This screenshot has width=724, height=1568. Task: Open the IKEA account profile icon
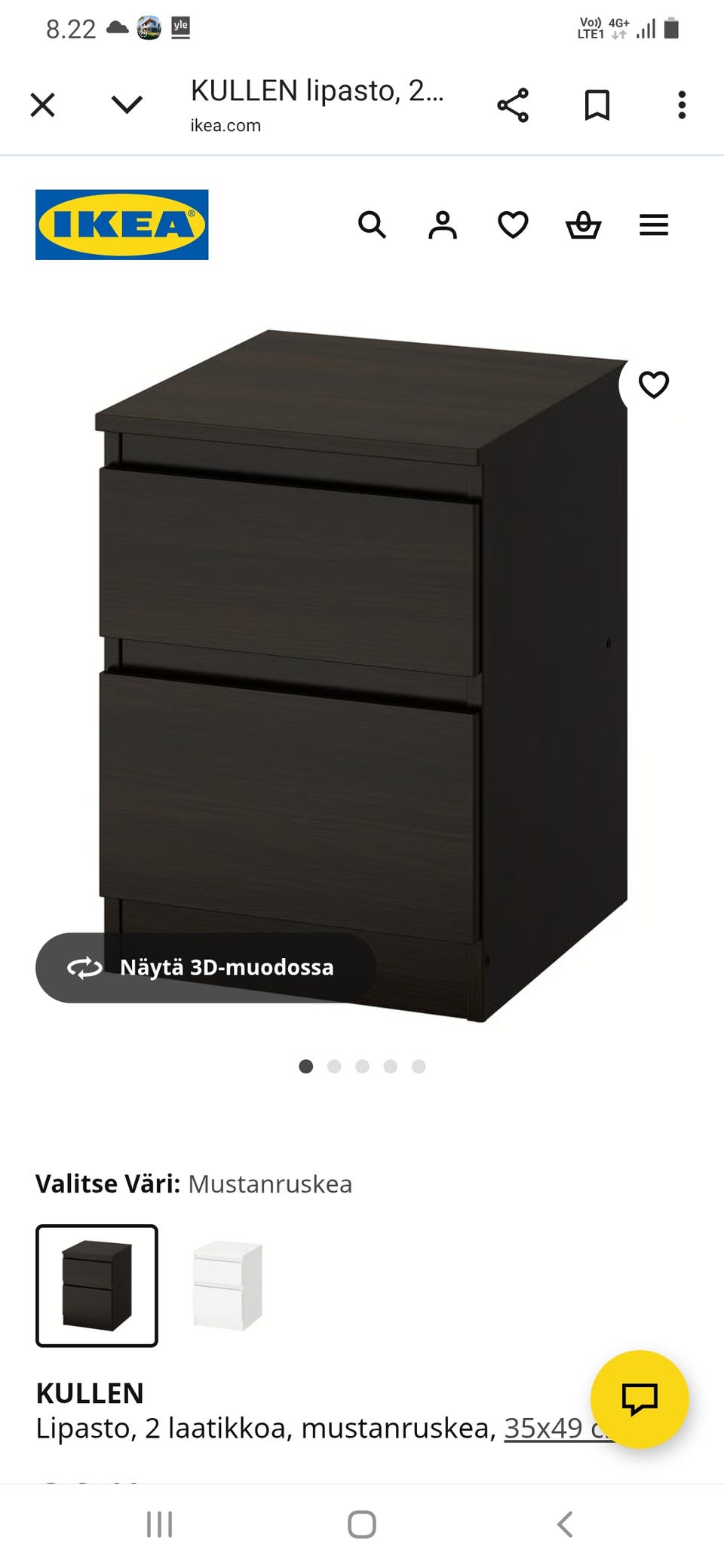tap(443, 225)
